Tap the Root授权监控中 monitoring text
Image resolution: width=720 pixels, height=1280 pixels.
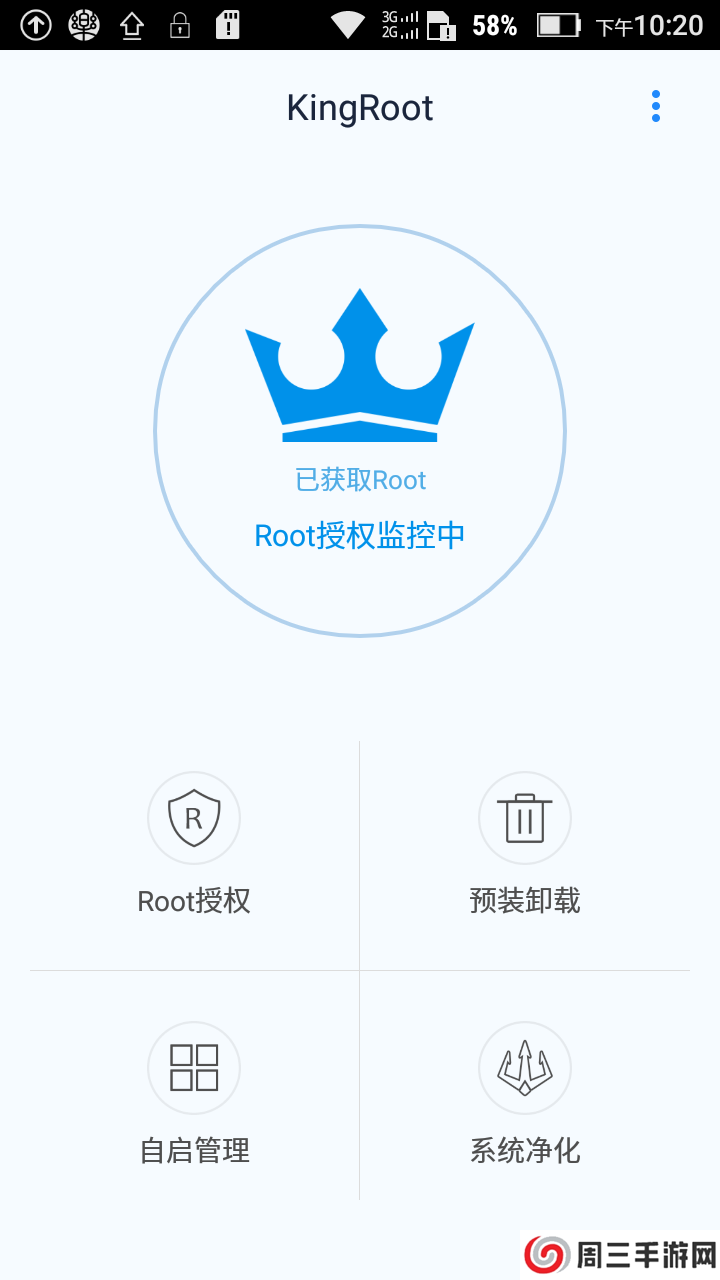359,535
